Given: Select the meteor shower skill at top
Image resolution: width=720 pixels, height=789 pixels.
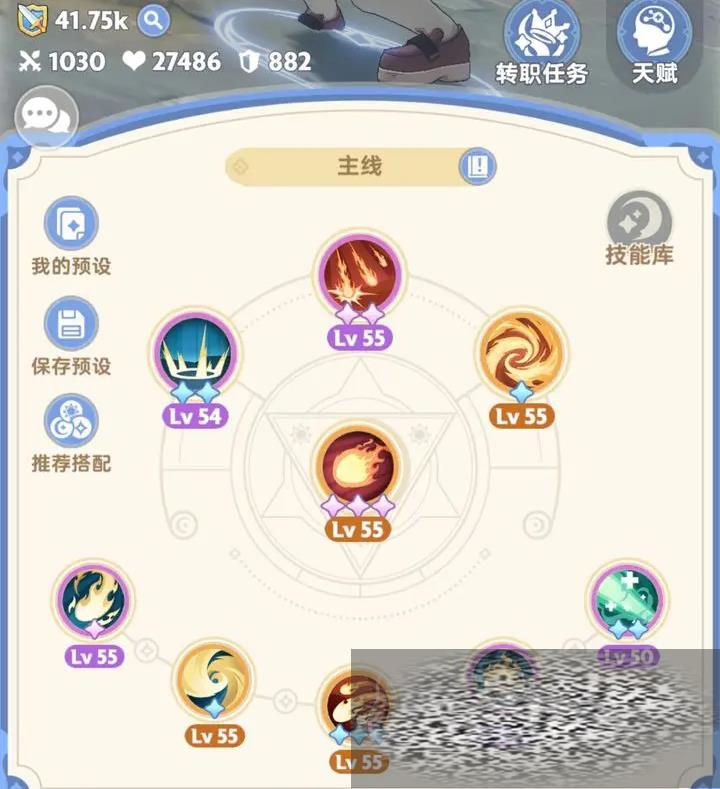Looking at the screenshot, I should coord(359,274).
